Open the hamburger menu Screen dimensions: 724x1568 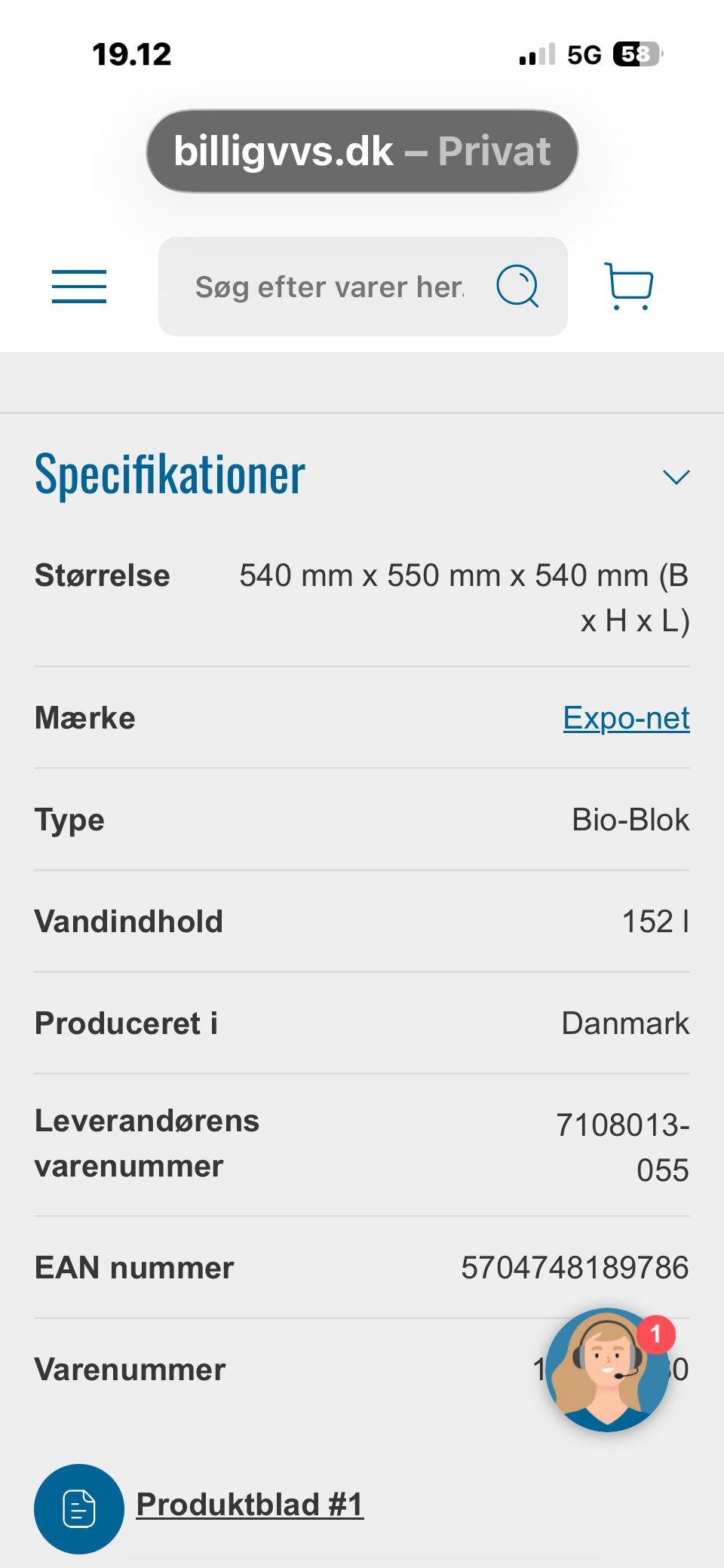[x=79, y=287]
